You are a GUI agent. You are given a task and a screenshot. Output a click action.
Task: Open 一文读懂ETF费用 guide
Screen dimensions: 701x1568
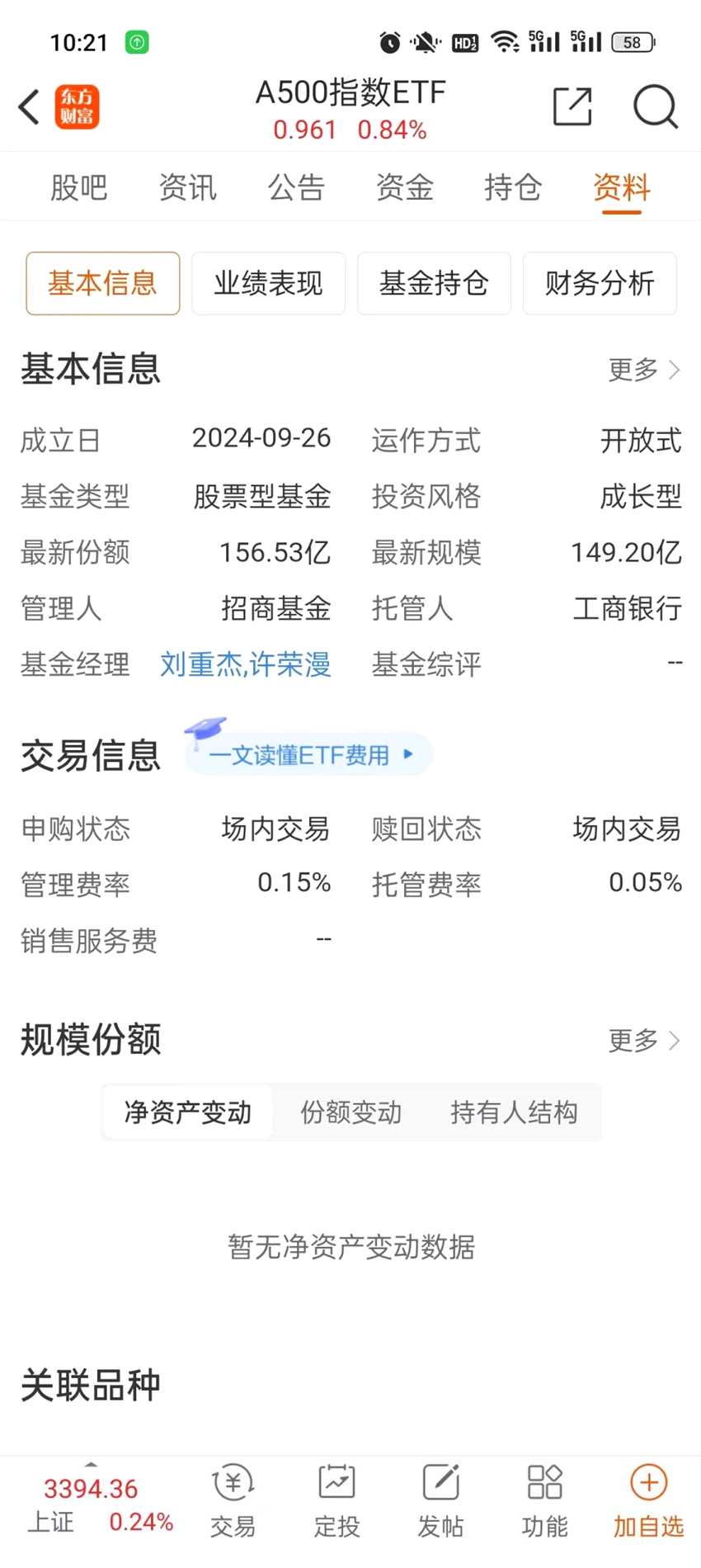pyautogui.click(x=309, y=754)
